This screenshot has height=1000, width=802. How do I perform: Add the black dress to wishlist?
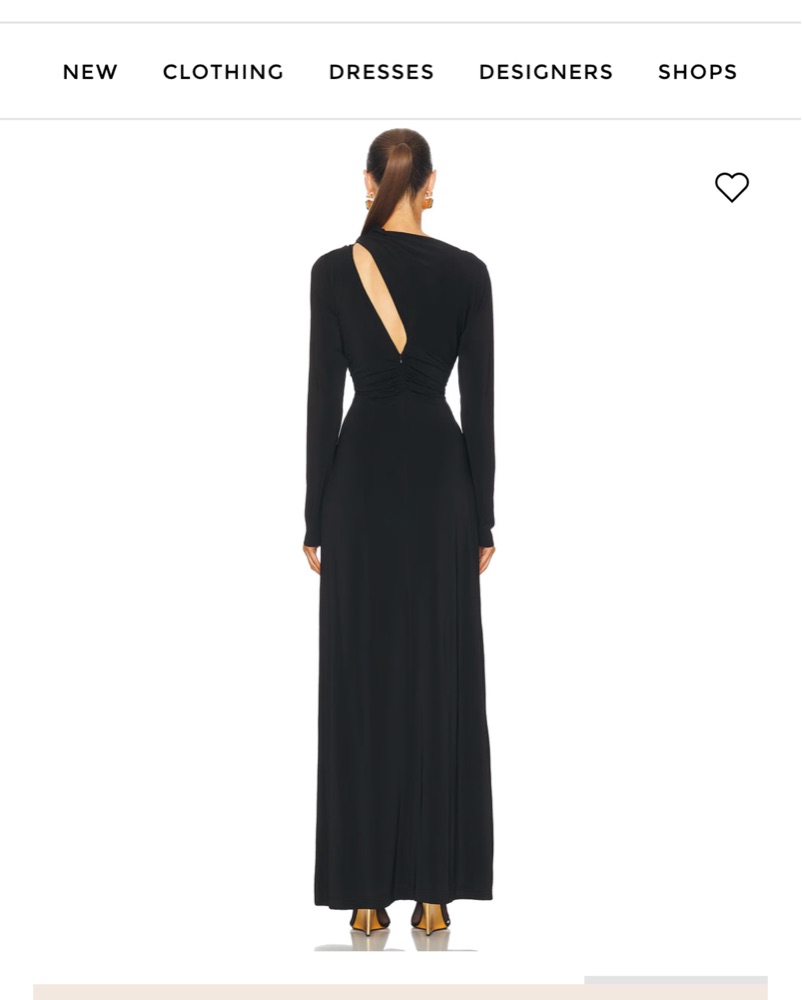point(731,187)
